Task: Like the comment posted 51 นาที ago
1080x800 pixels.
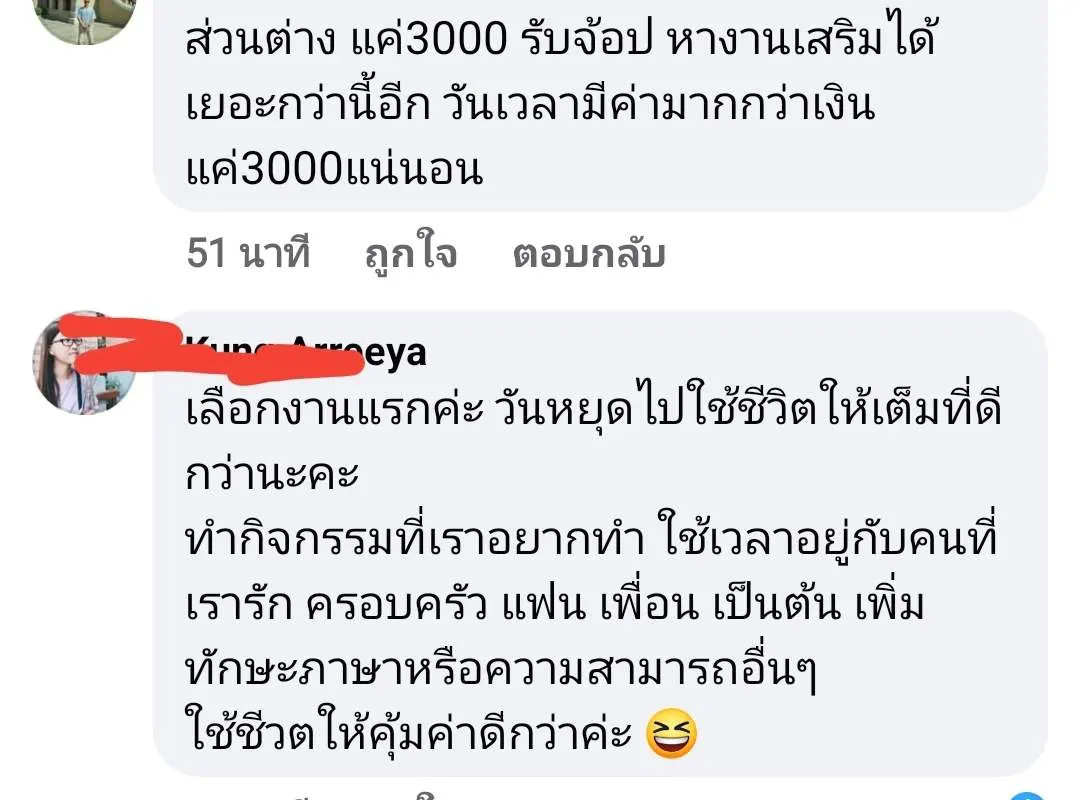Action: 410,255
